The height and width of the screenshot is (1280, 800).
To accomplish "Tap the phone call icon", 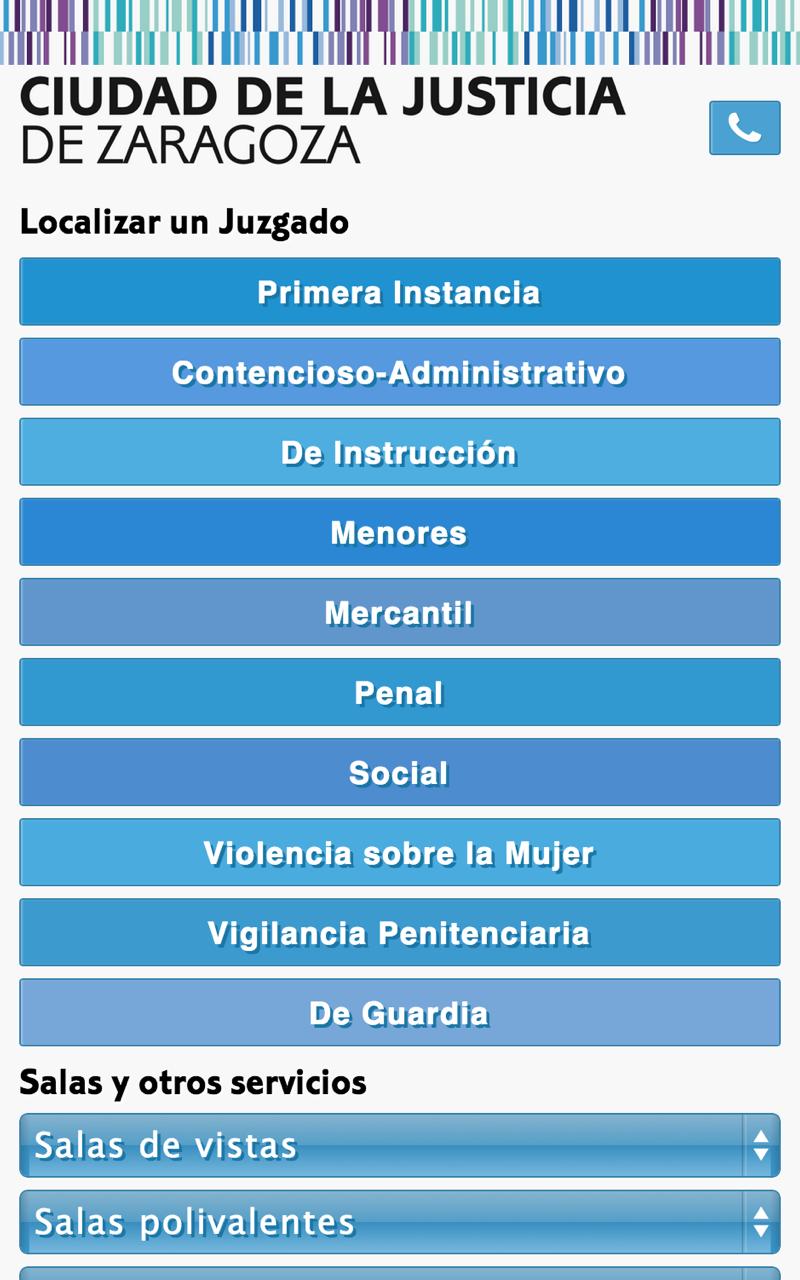I will point(743,127).
